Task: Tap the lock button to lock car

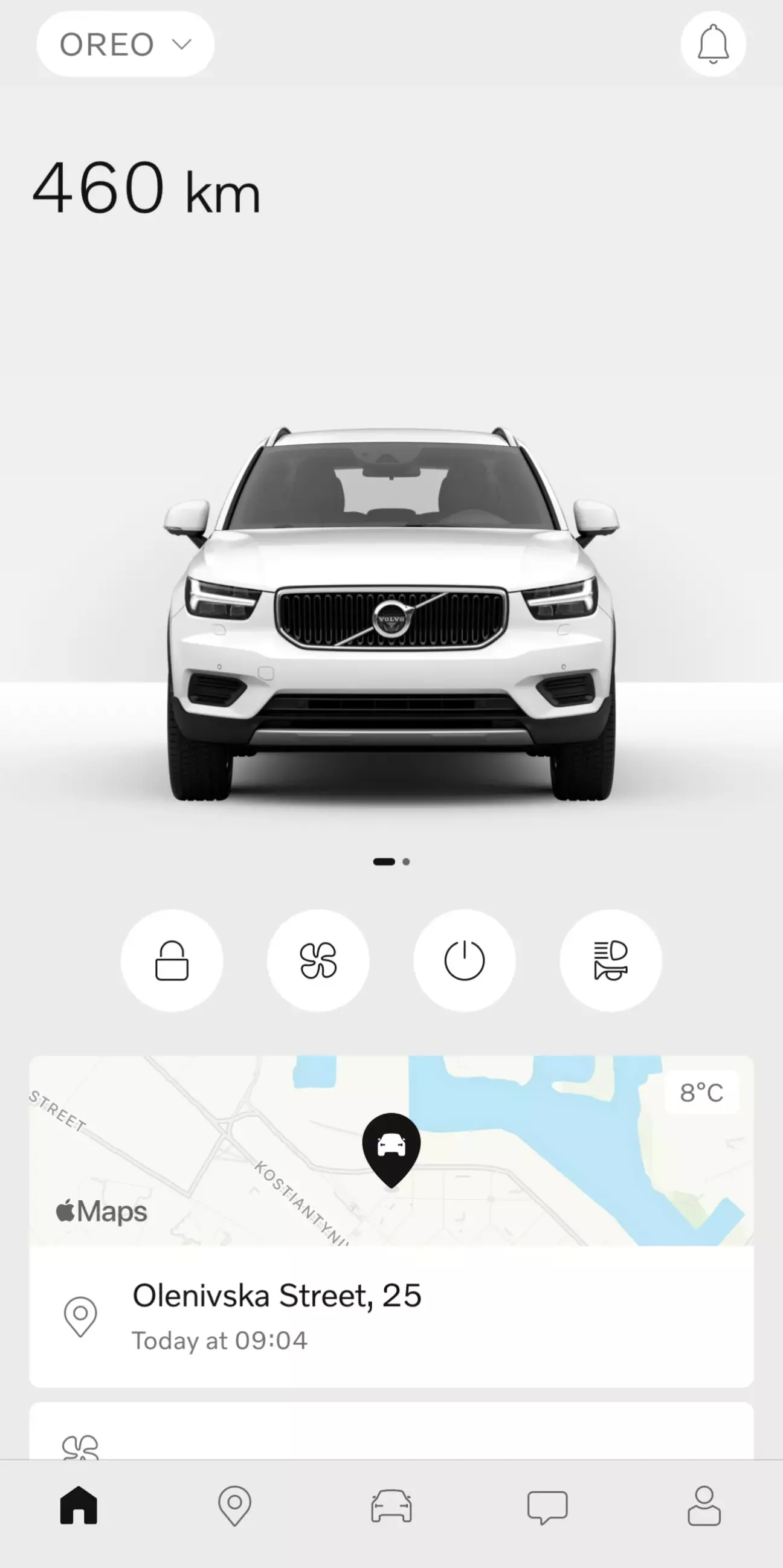Action: click(172, 960)
